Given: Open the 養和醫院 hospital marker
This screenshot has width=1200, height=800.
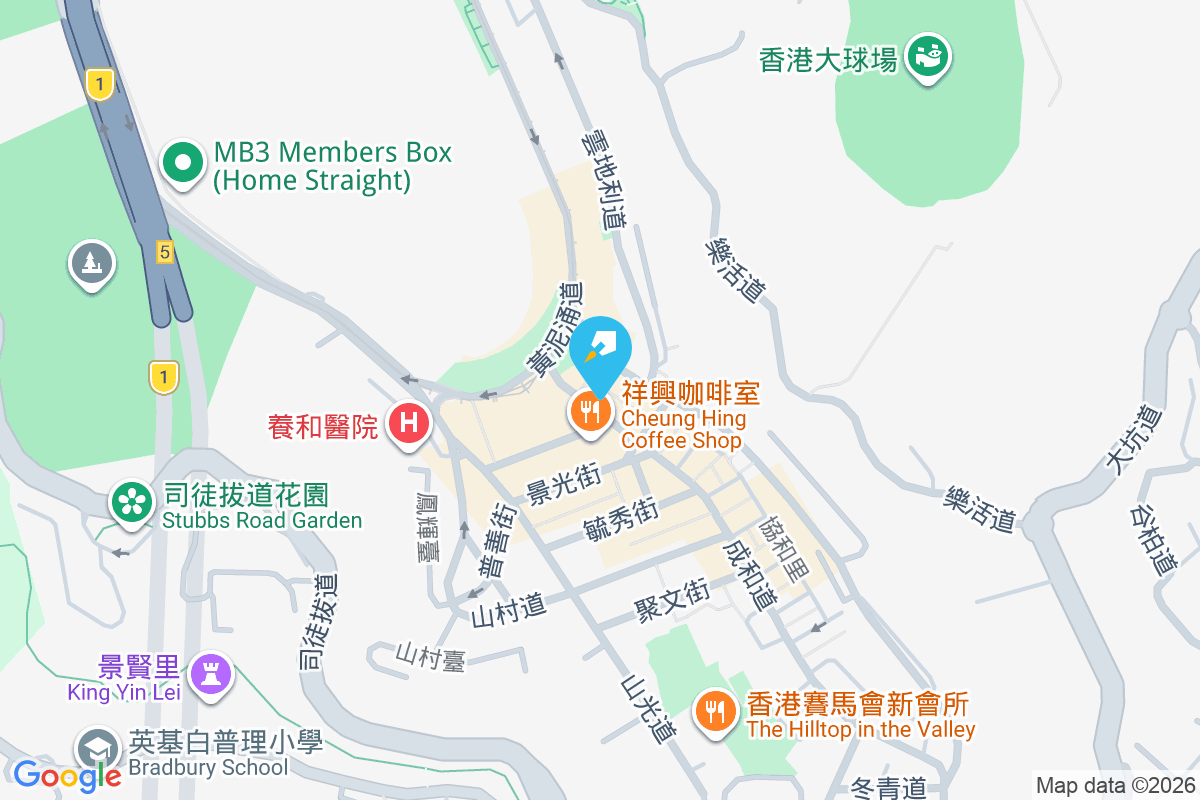Looking at the screenshot, I should coord(408,423).
